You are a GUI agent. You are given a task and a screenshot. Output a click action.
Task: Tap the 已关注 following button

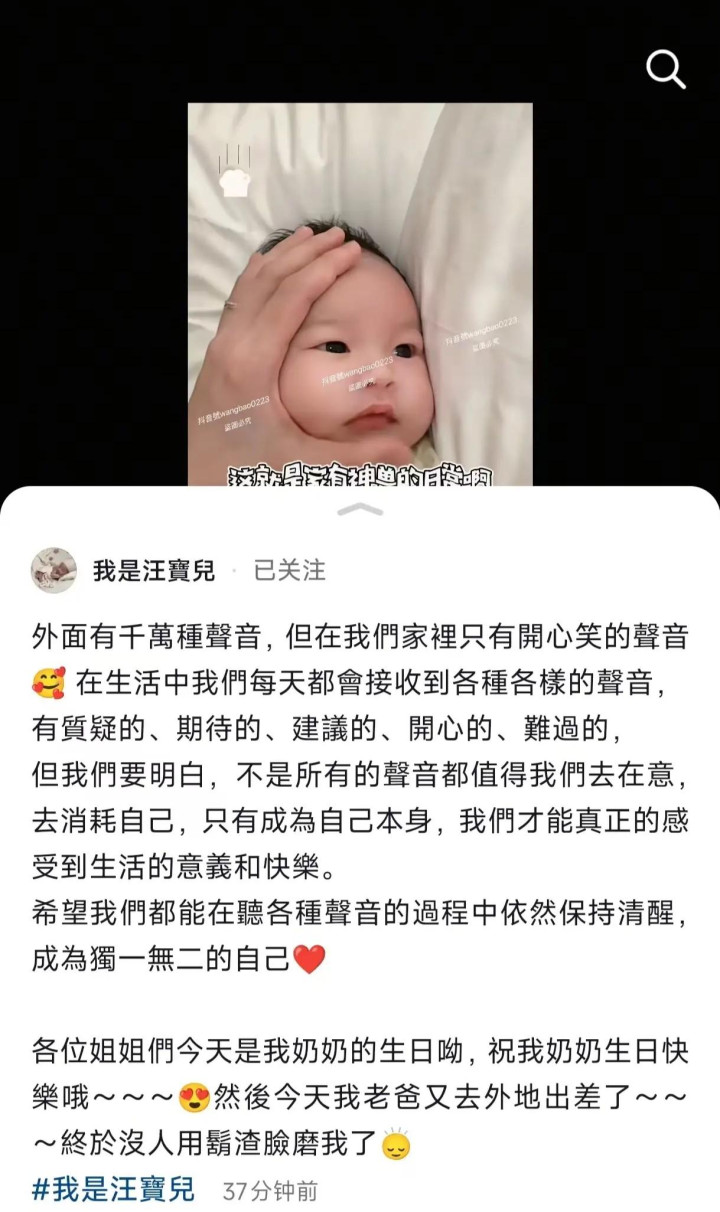(289, 570)
